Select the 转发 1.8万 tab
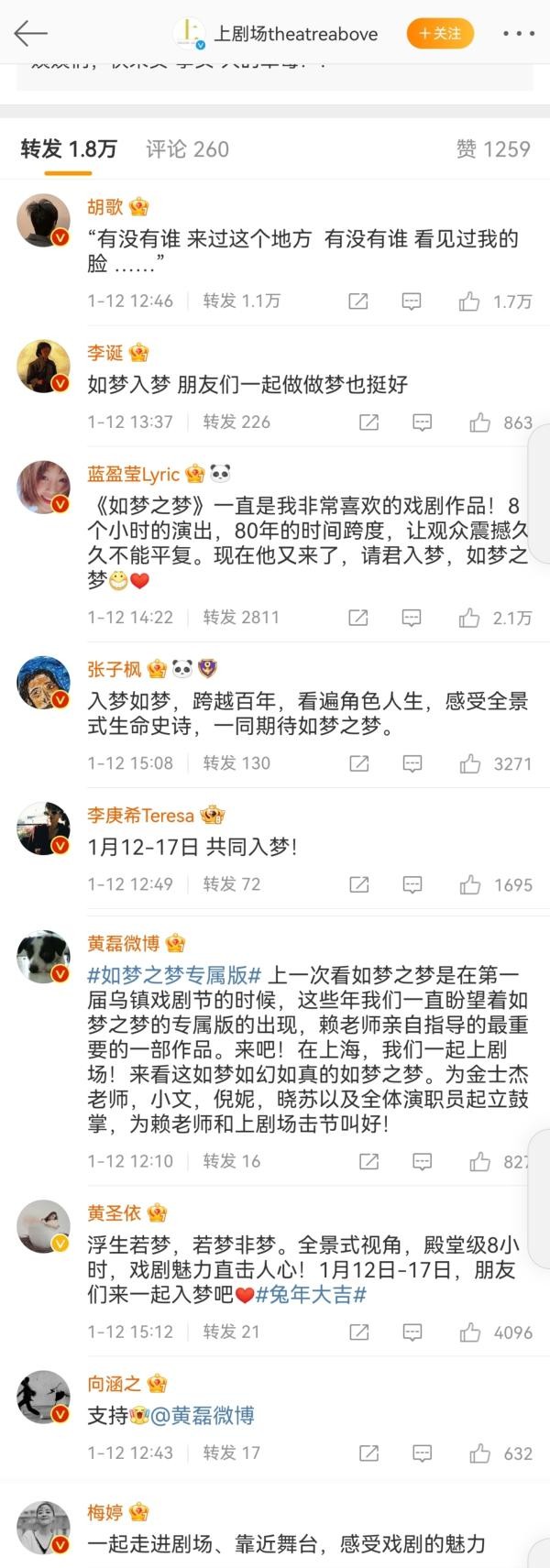Viewport: 550px width, 1568px height. [x=69, y=149]
